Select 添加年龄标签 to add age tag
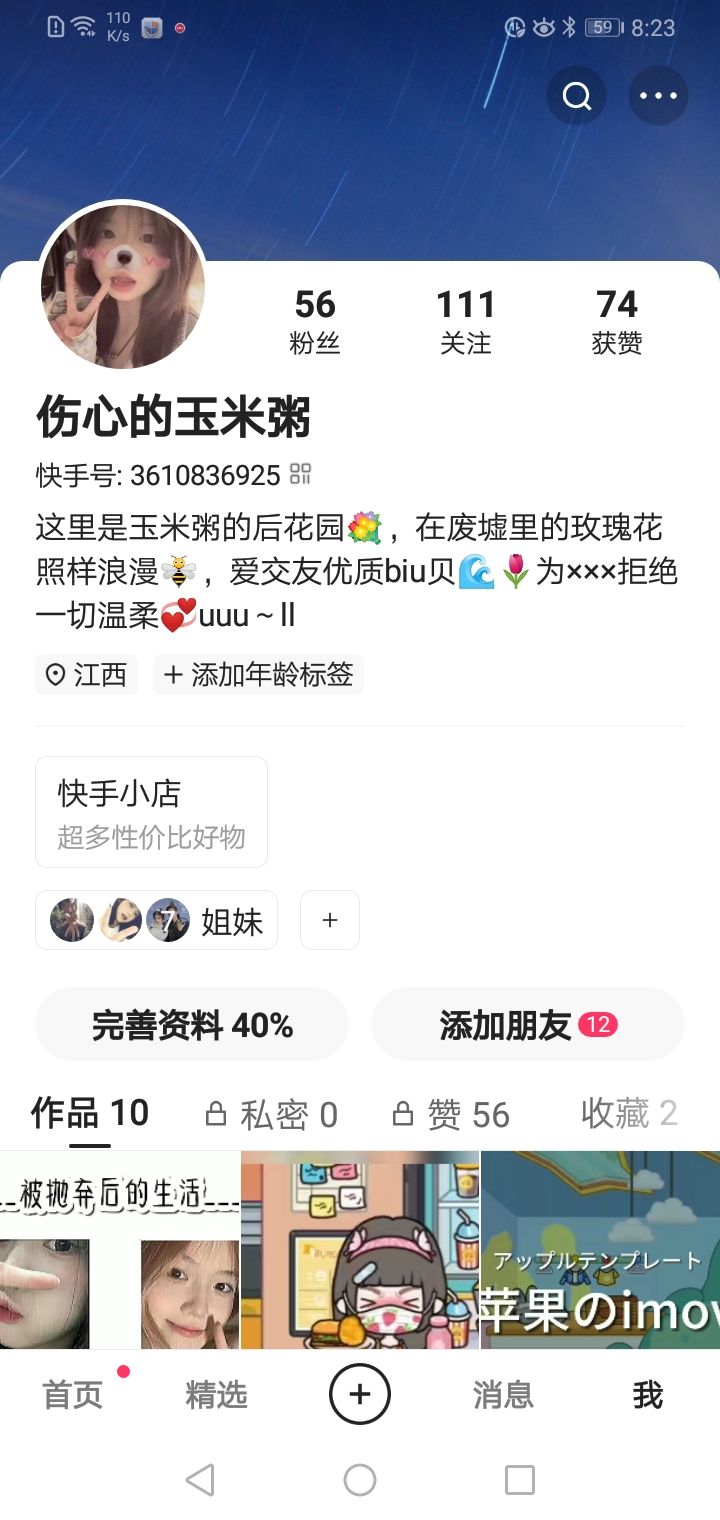720x1520 pixels. click(258, 674)
